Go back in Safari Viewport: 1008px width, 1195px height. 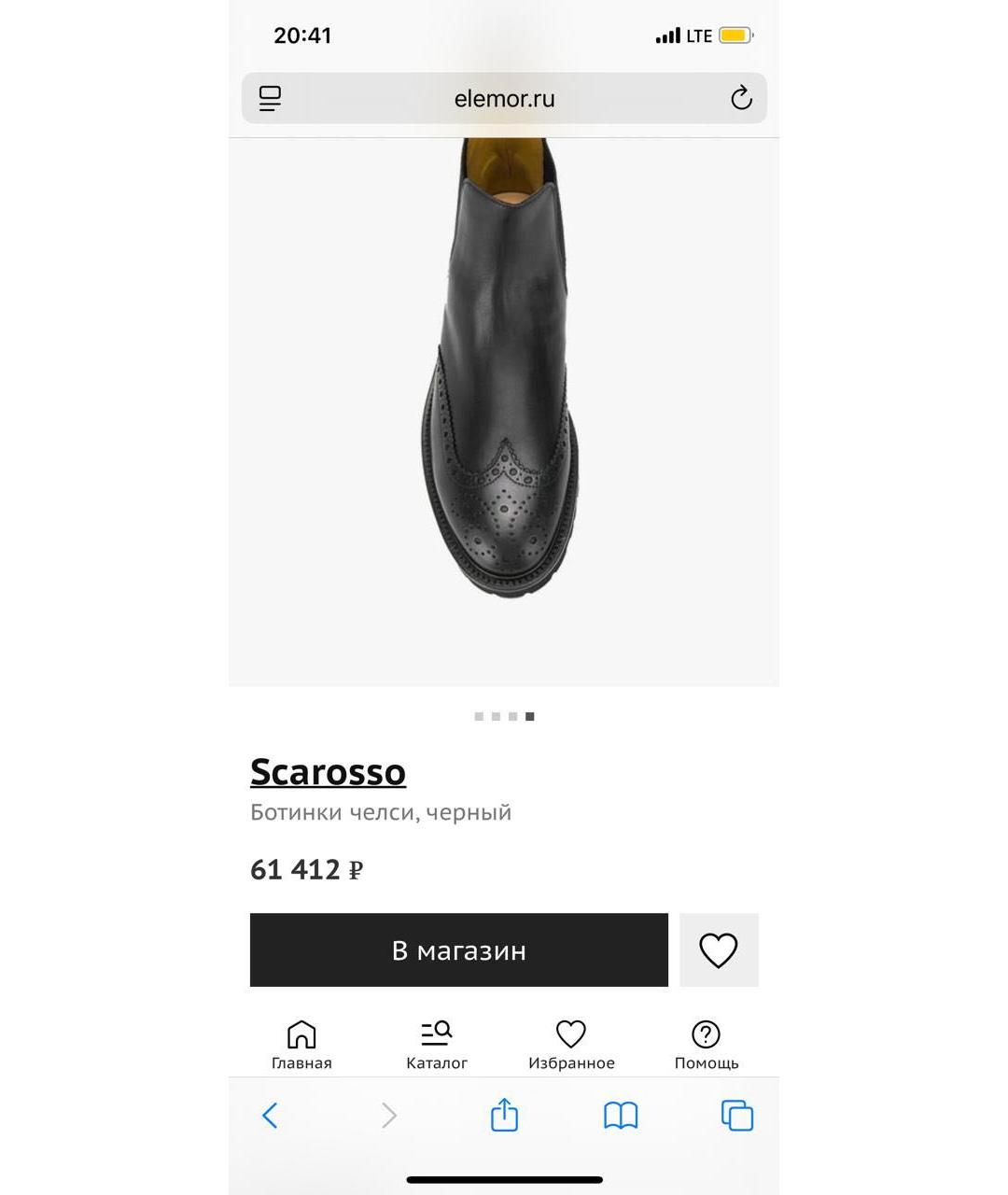click(271, 1115)
